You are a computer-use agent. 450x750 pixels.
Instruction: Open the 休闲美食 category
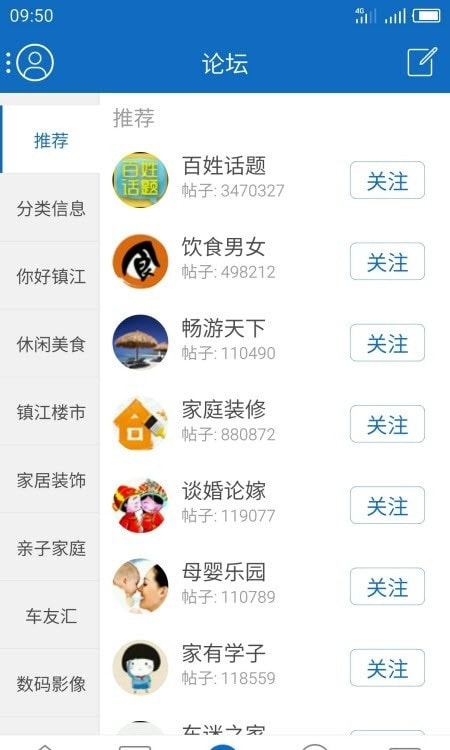(x=50, y=344)
